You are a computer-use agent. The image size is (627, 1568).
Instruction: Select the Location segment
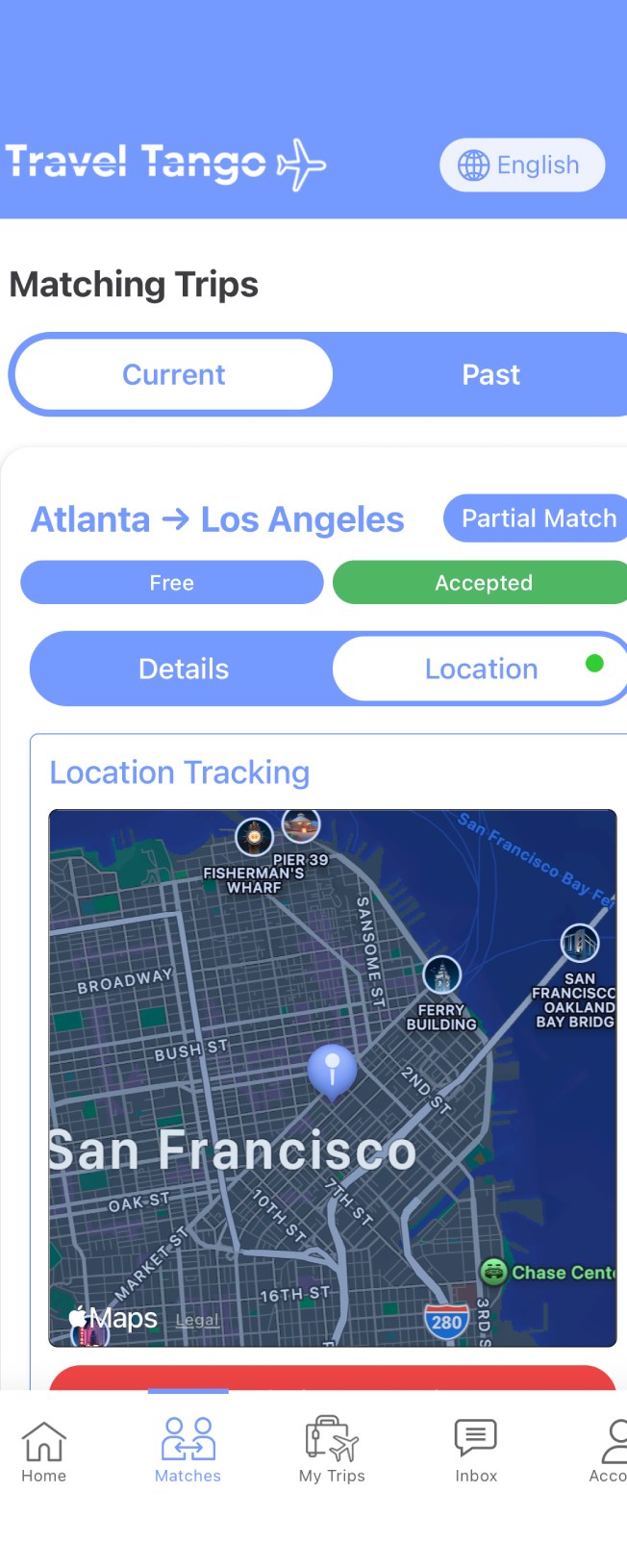pos(481,669)
